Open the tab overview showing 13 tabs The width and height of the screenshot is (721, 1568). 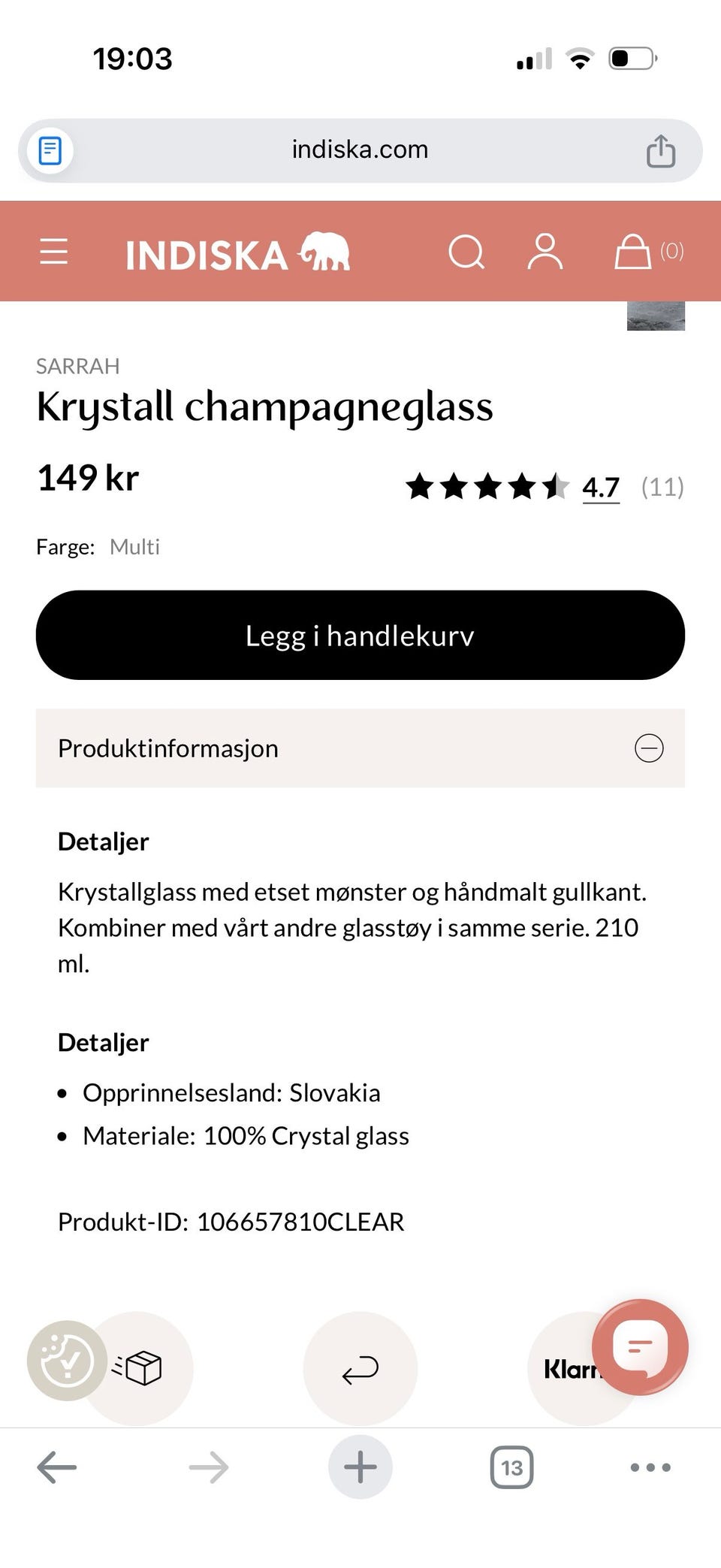click(512, 1467)
